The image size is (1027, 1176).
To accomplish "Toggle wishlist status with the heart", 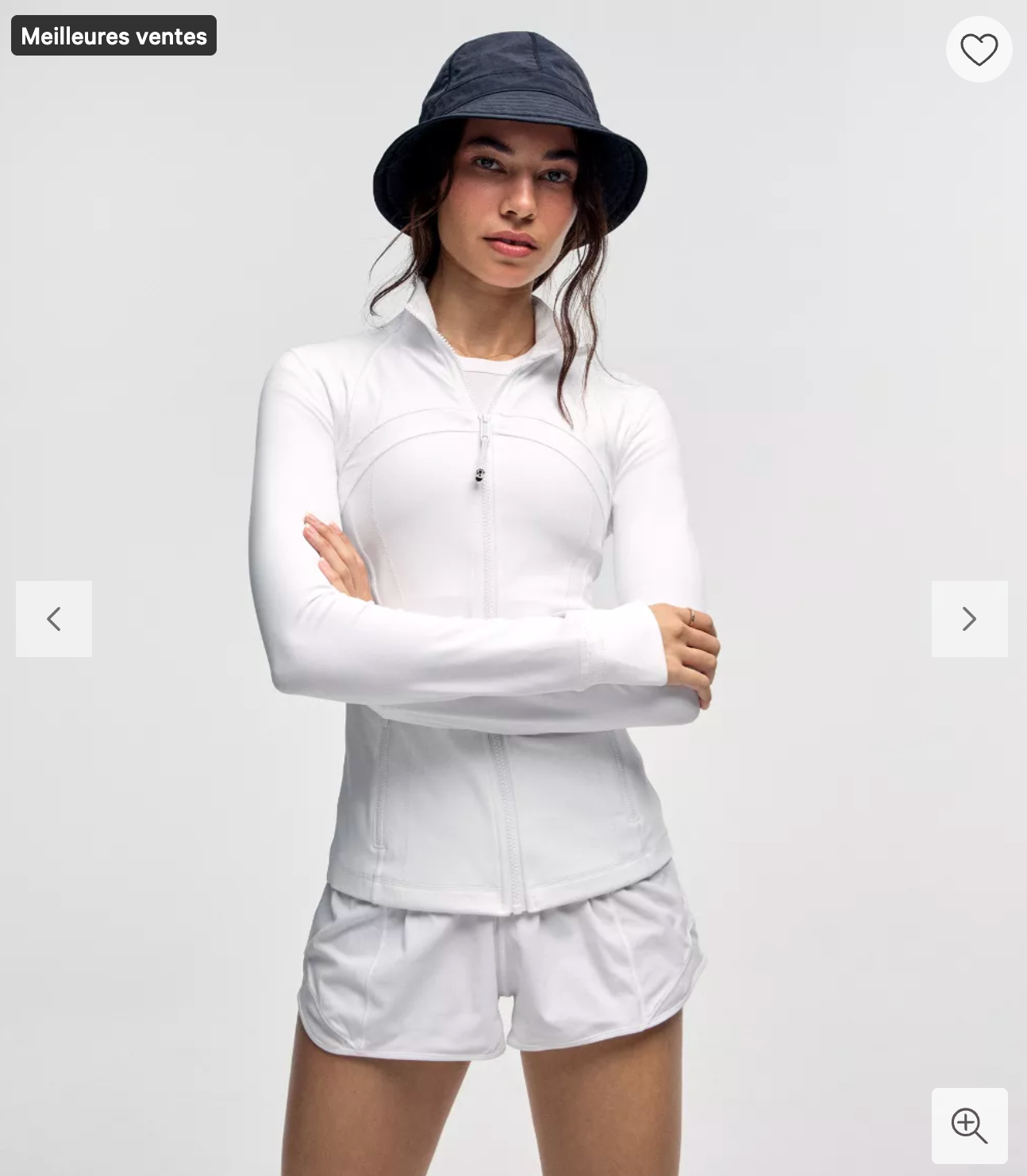I will pos(980,49).
